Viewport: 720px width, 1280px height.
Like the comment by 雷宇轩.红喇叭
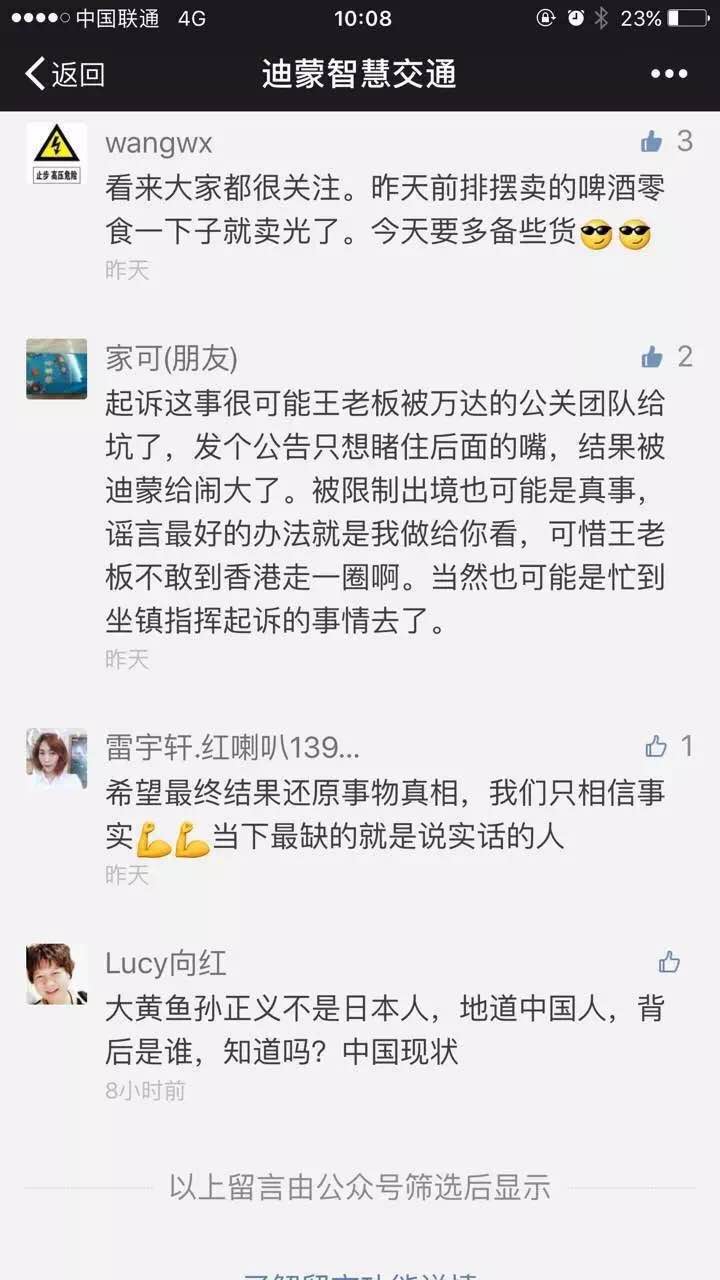(657, 746)
